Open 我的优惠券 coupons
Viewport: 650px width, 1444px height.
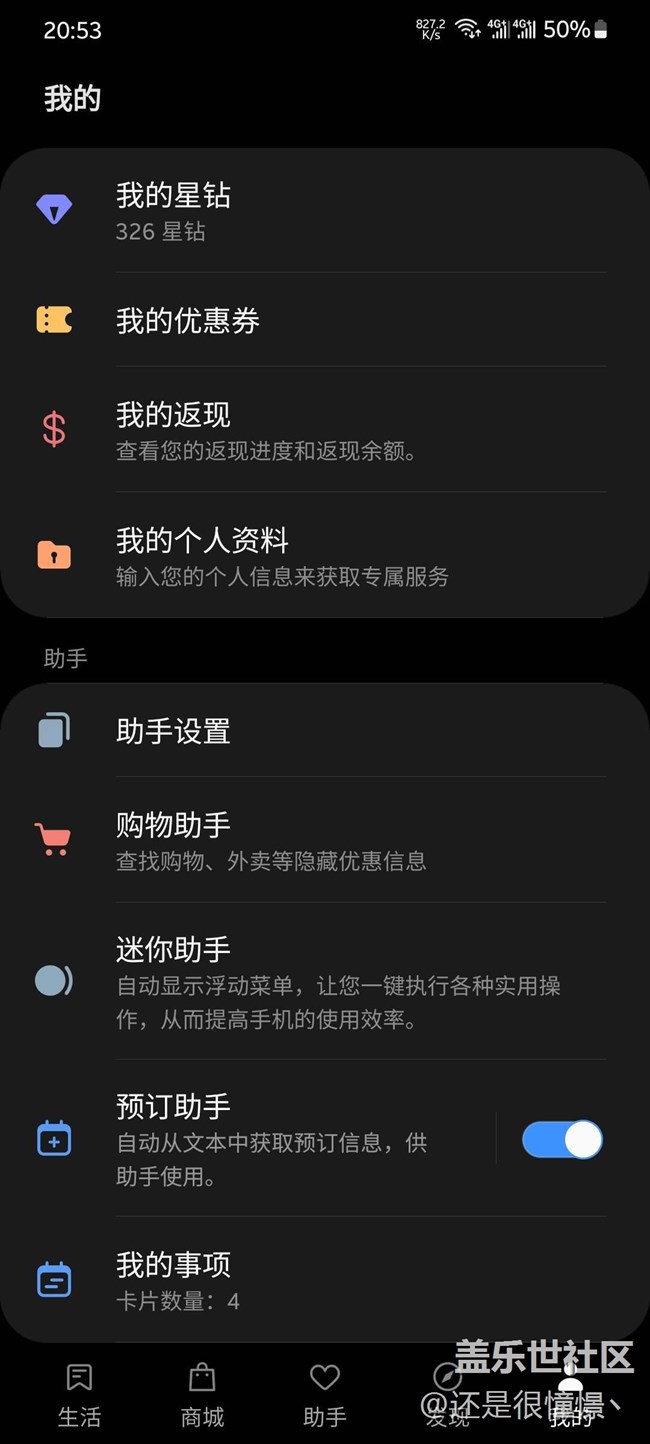click(x=325, y=320)
